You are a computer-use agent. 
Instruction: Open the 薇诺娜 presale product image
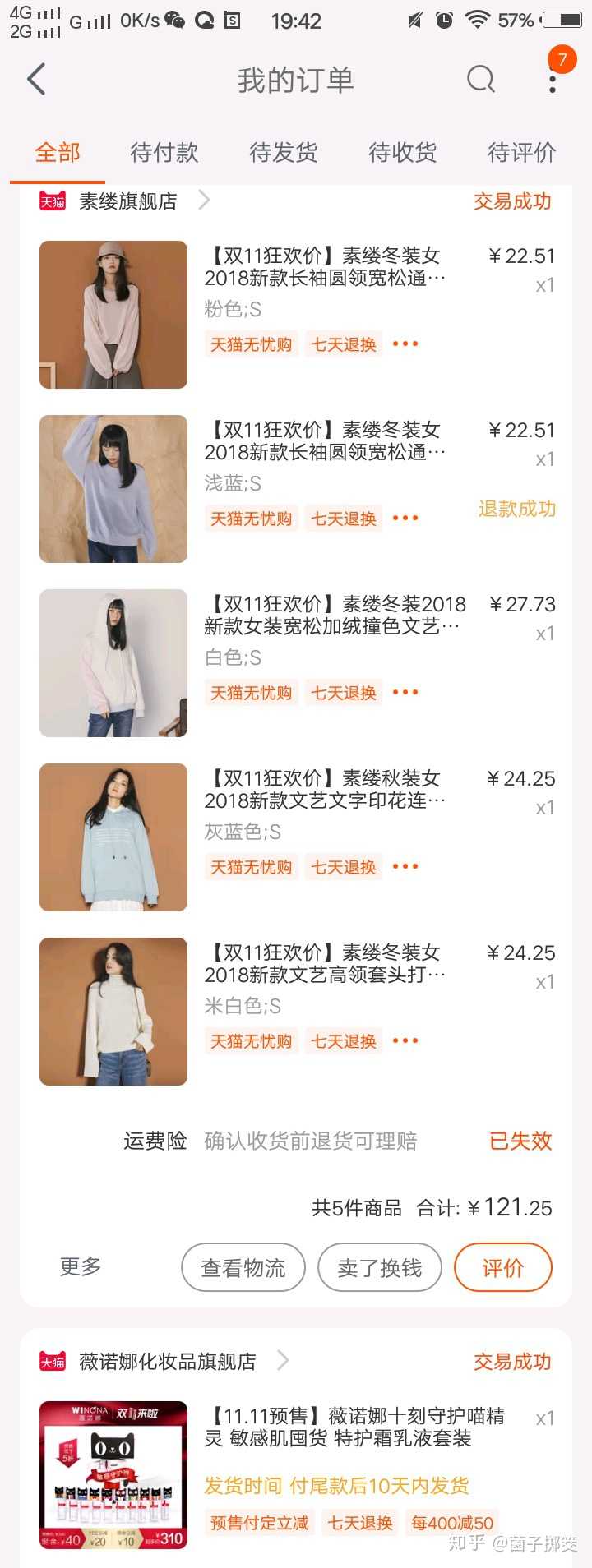(113, 1475)
